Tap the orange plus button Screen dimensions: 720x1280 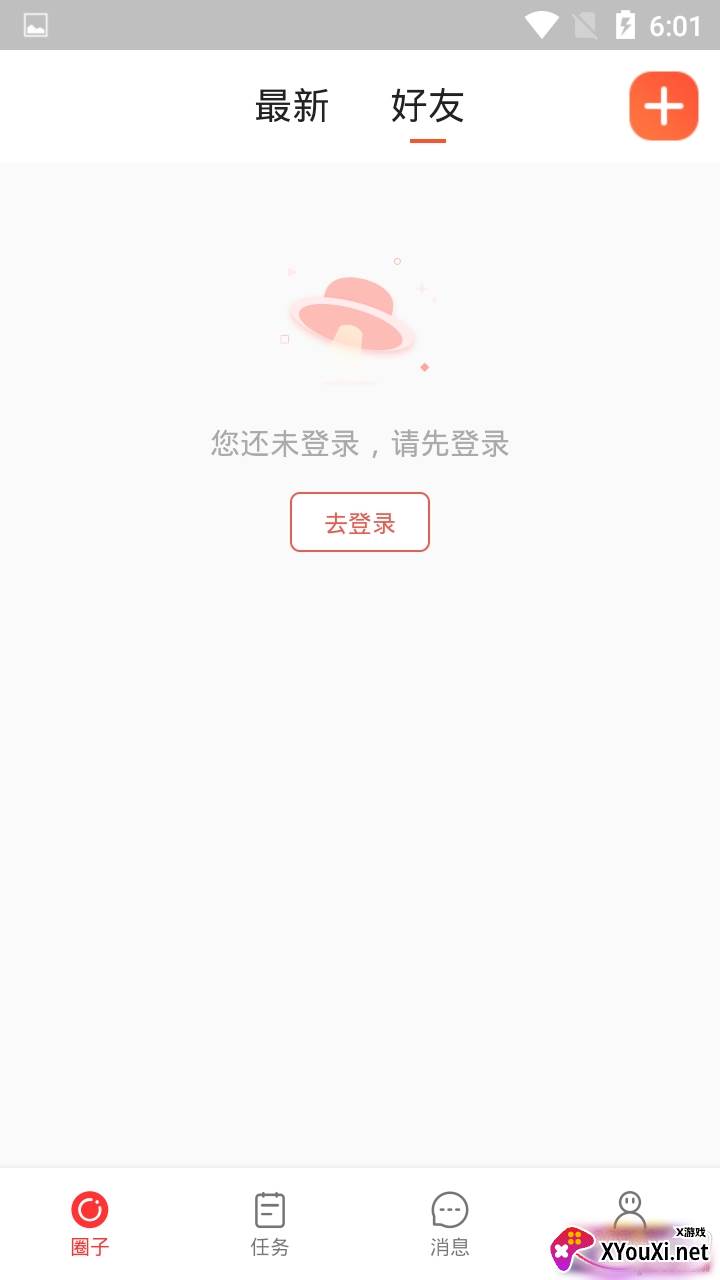pos(663,106)
